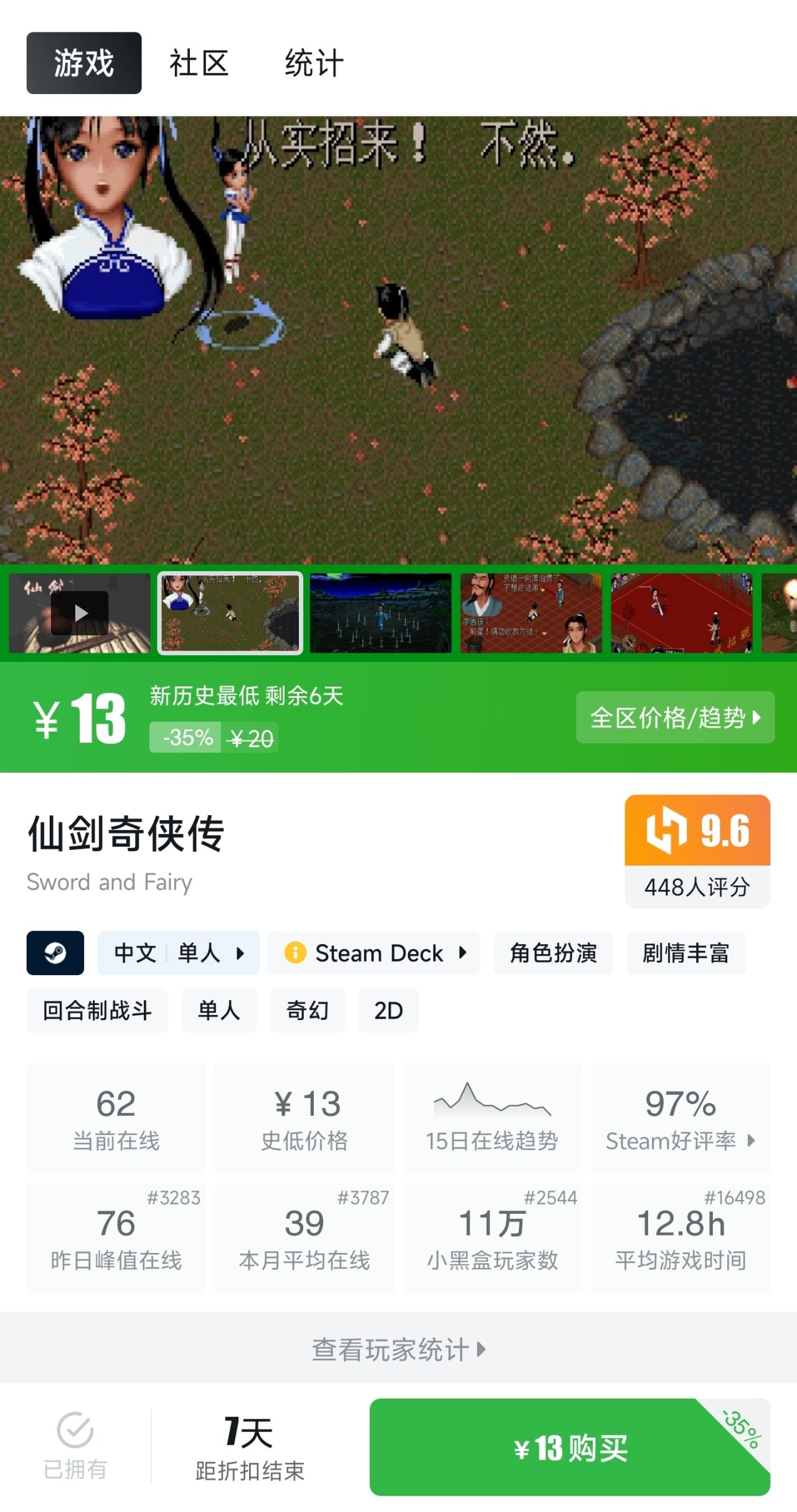
Task: Open the 2D tag
Action: point(388,1010)
